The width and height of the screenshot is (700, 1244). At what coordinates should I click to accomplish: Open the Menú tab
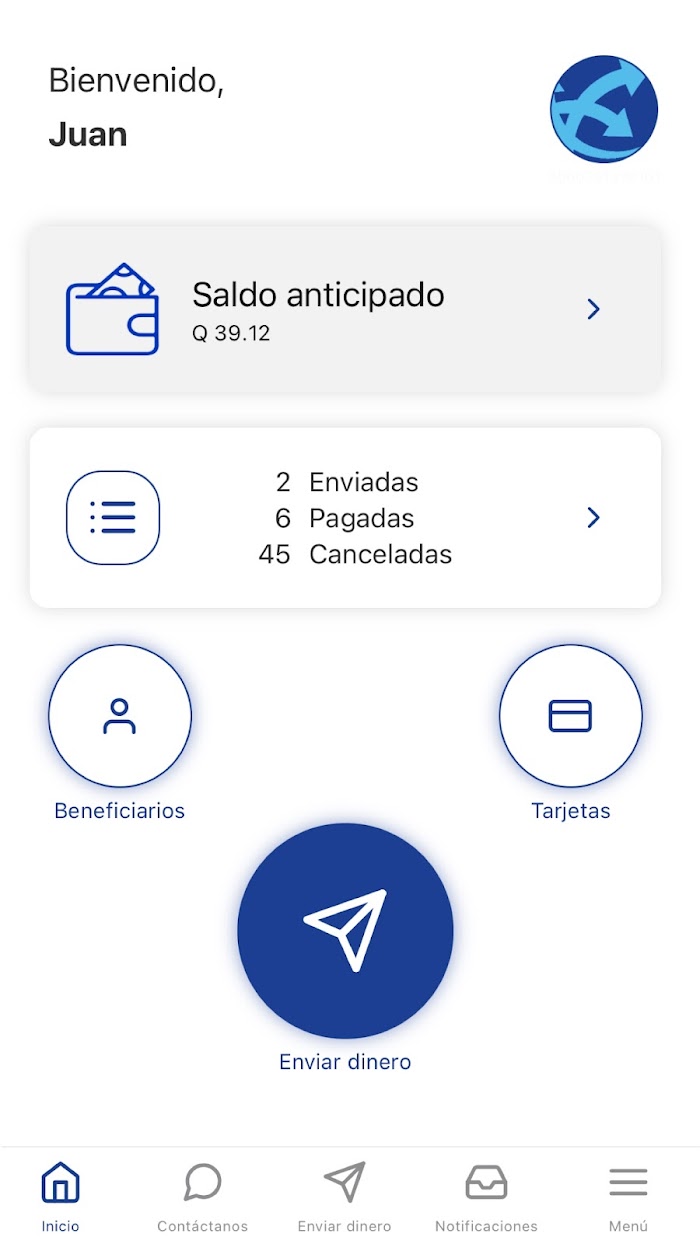pos(629,1197)
